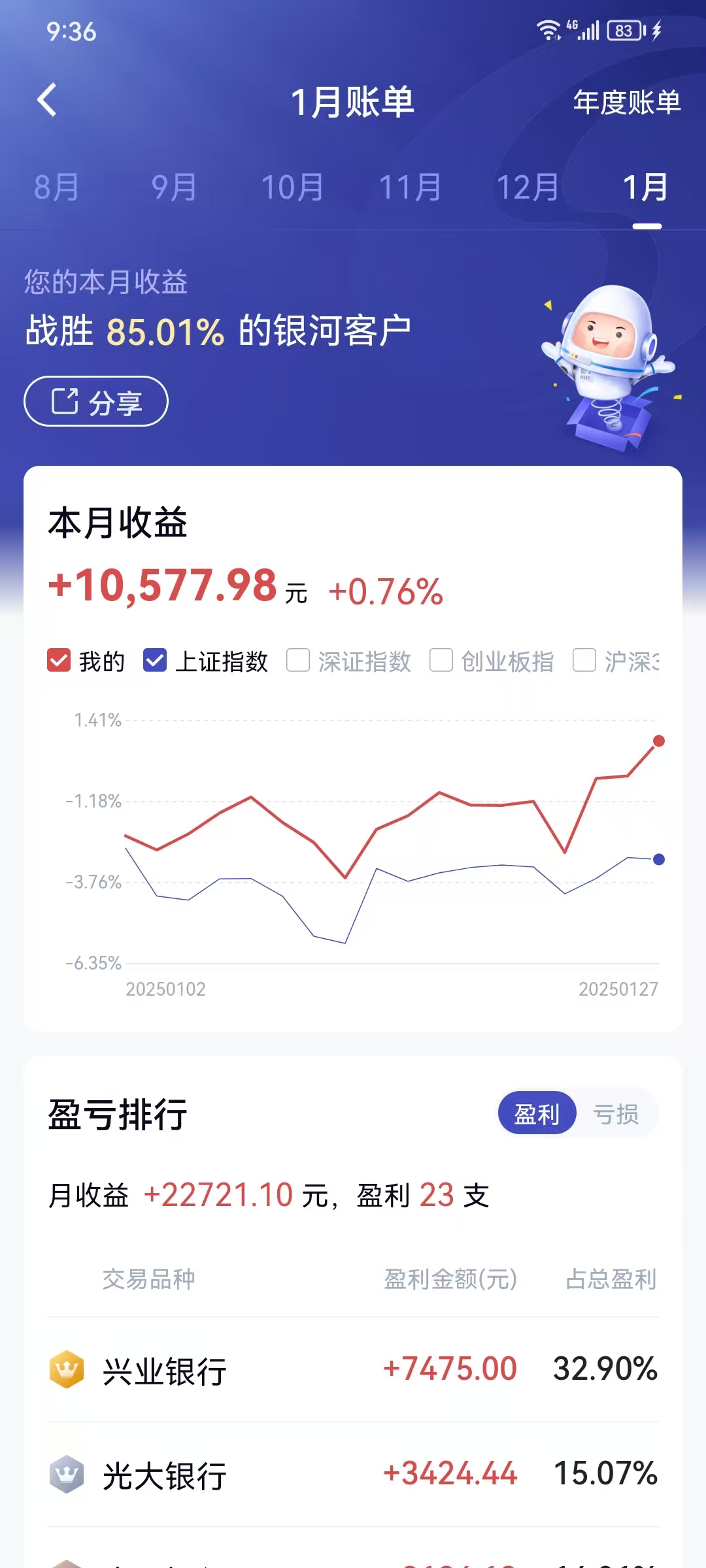Switch to the 9月 bill tab

click(x=174, y=188)
